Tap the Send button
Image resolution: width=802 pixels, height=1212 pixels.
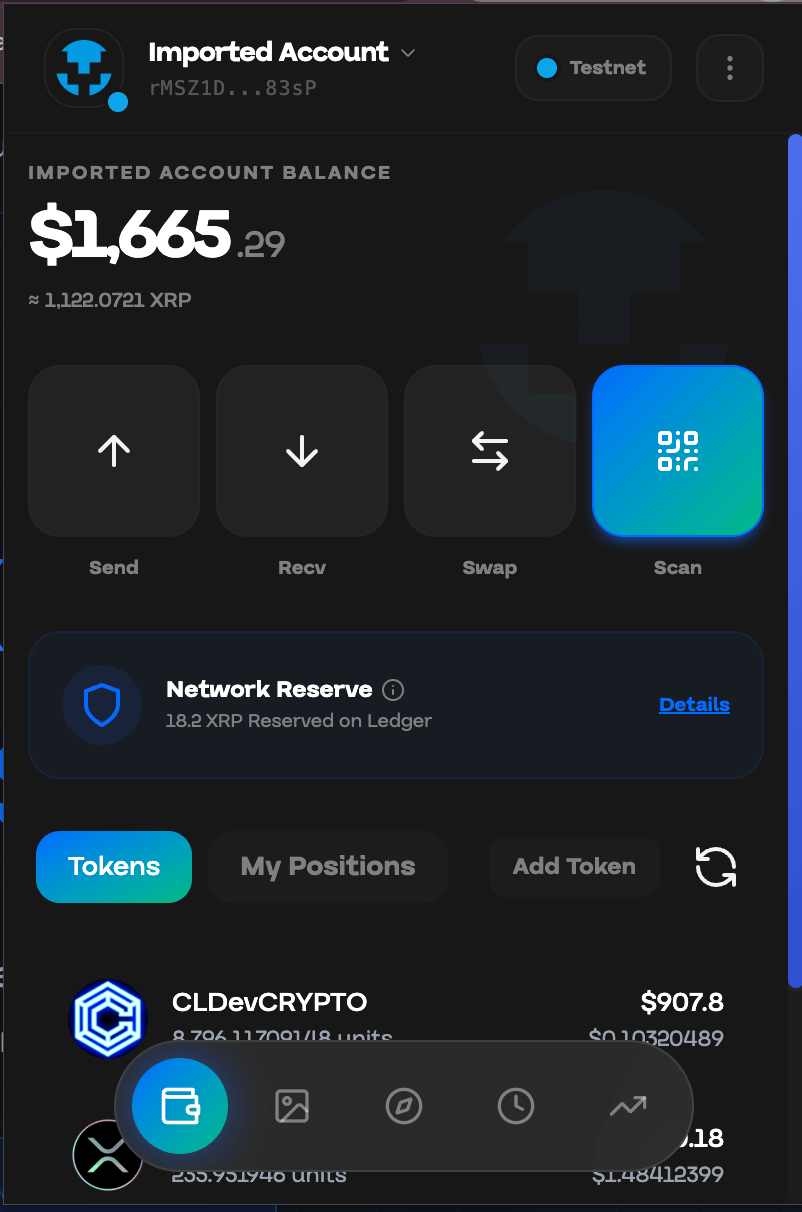click(114, 452)
